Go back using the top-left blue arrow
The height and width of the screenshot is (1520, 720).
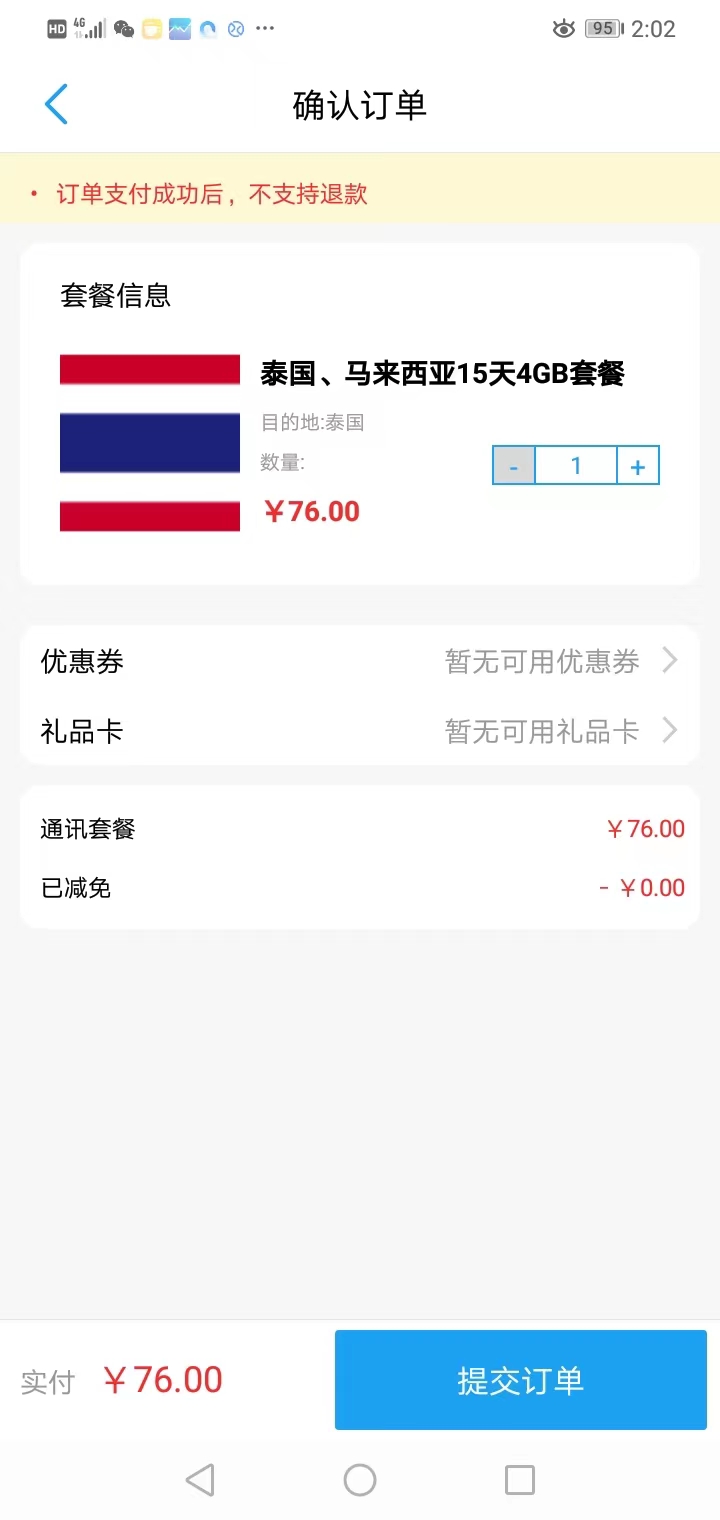(x=56, y=104)
